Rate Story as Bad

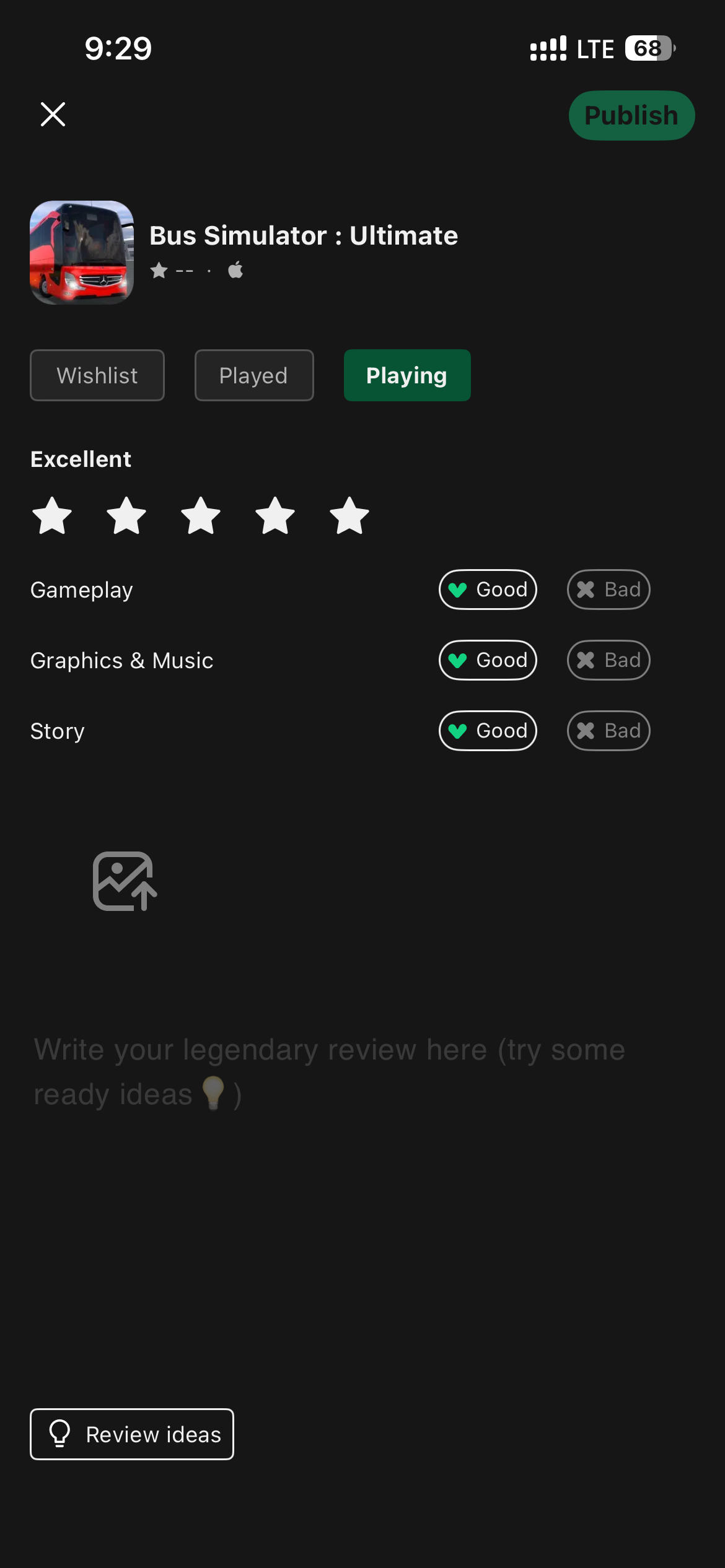(608, 731)
